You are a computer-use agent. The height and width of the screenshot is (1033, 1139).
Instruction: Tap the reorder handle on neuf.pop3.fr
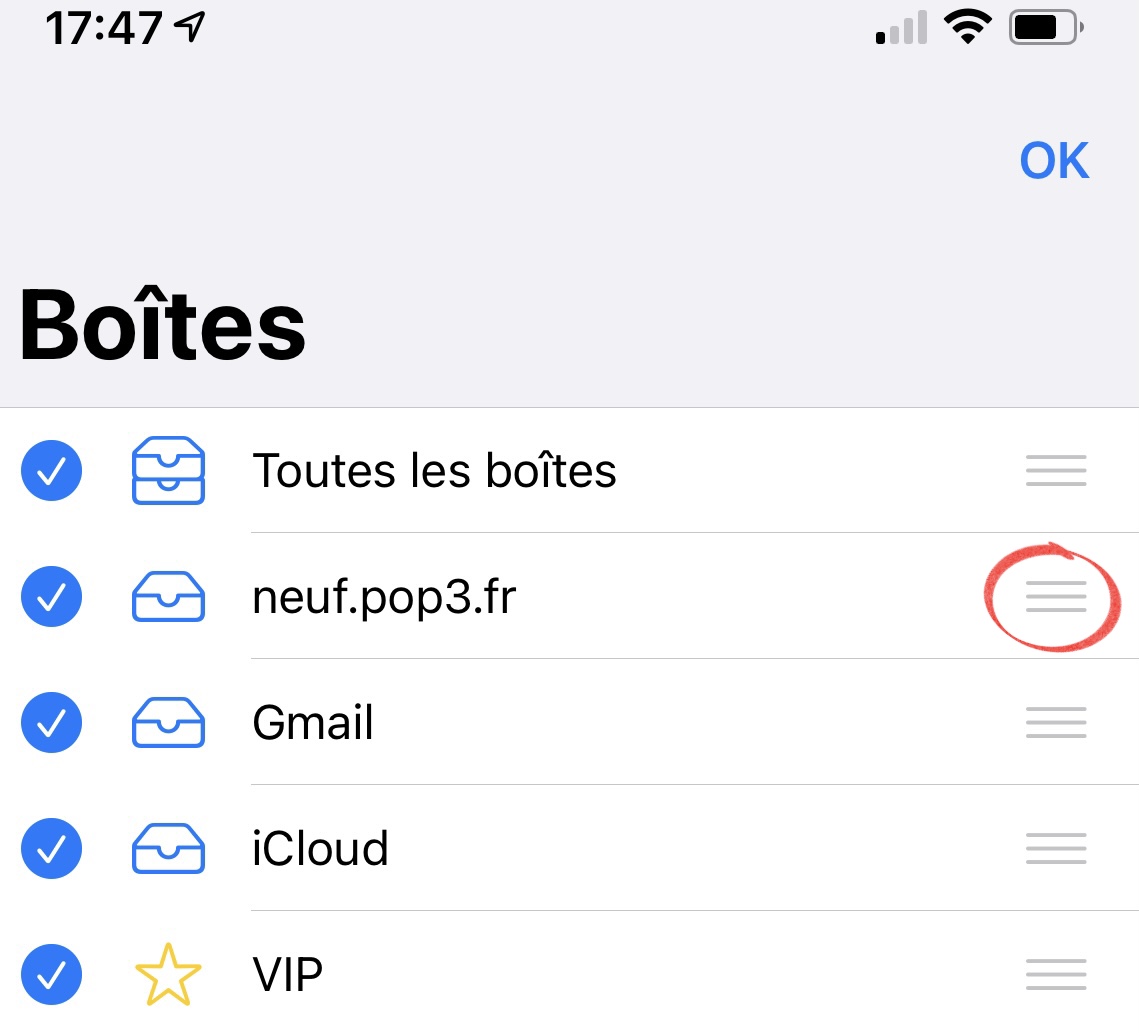click(1055, 596)
